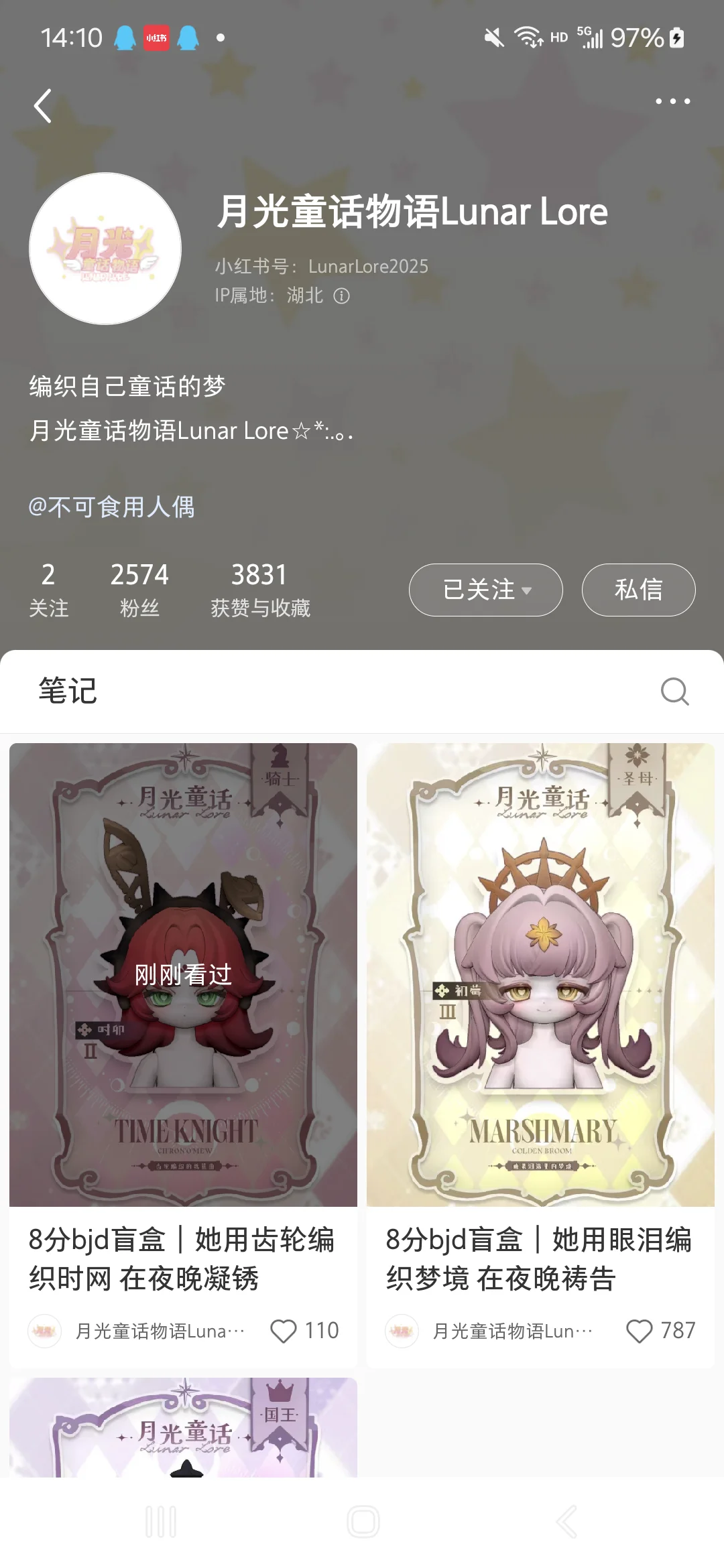Open the MARSHMARY note card
The image size is (724, 1568).
click(540, 975)
